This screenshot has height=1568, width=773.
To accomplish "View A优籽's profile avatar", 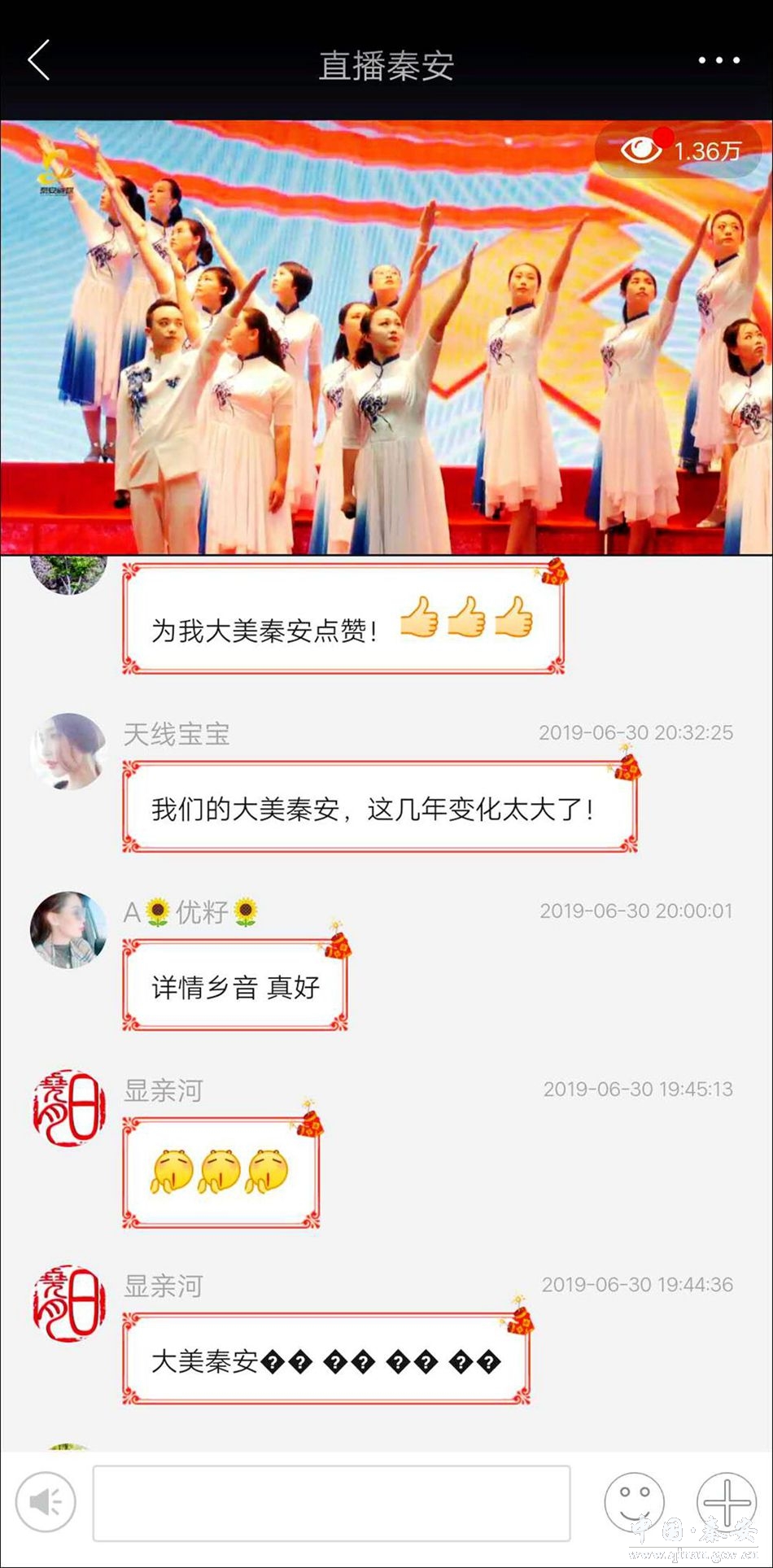I will pos(68,929).
